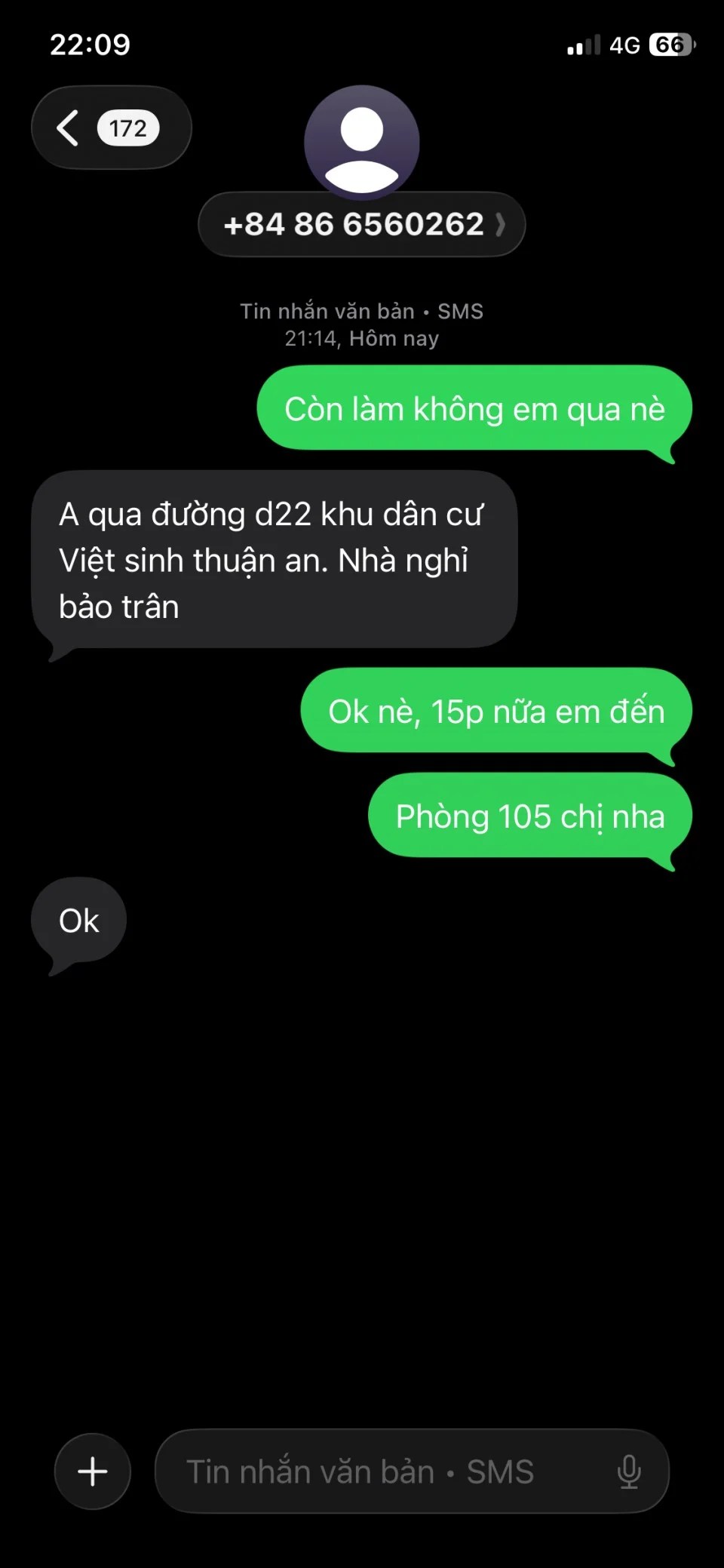724x1568 pixels.
Task: Open the plus attachments menu
Action: pos(93,1471)
